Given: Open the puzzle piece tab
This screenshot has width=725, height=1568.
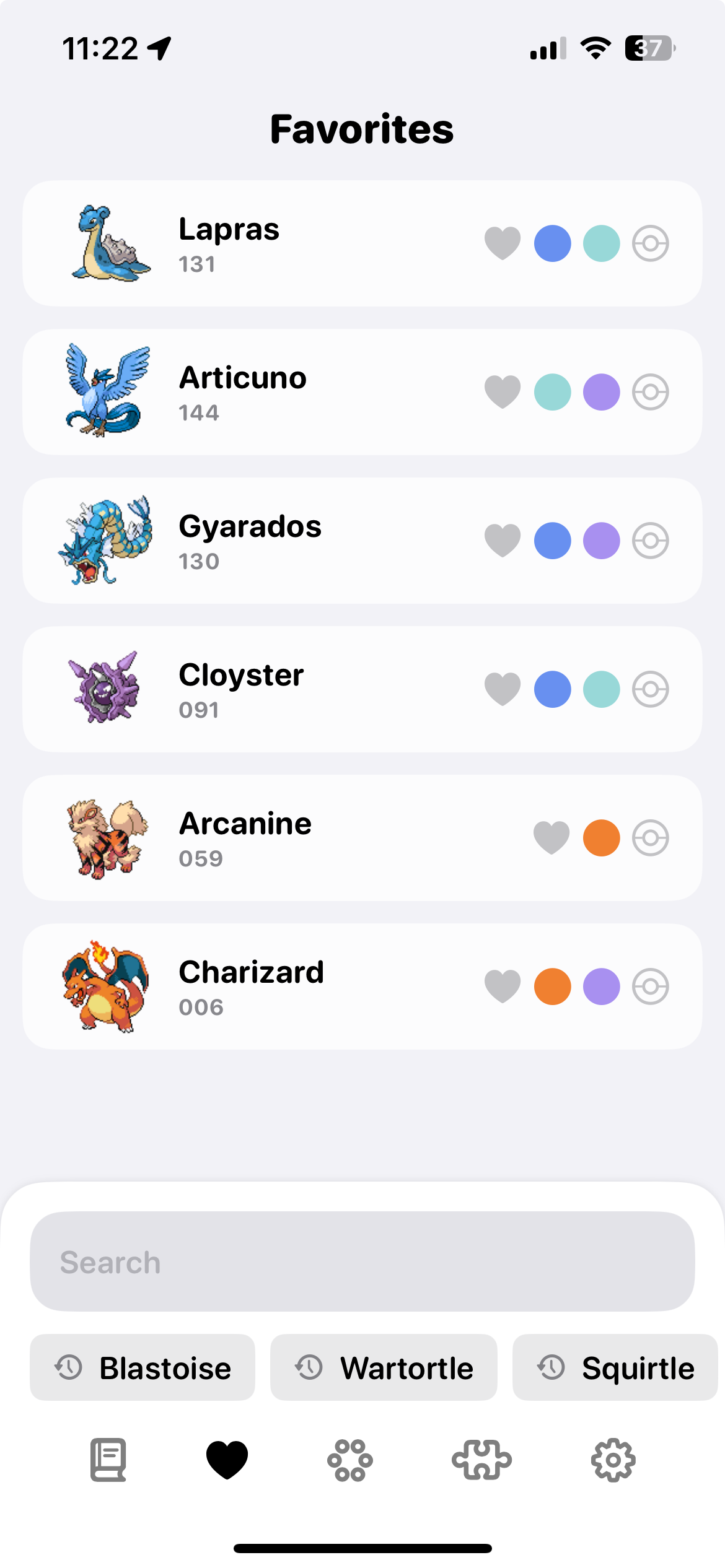Looking at the screenshot, I should [x=481, y=1460].
